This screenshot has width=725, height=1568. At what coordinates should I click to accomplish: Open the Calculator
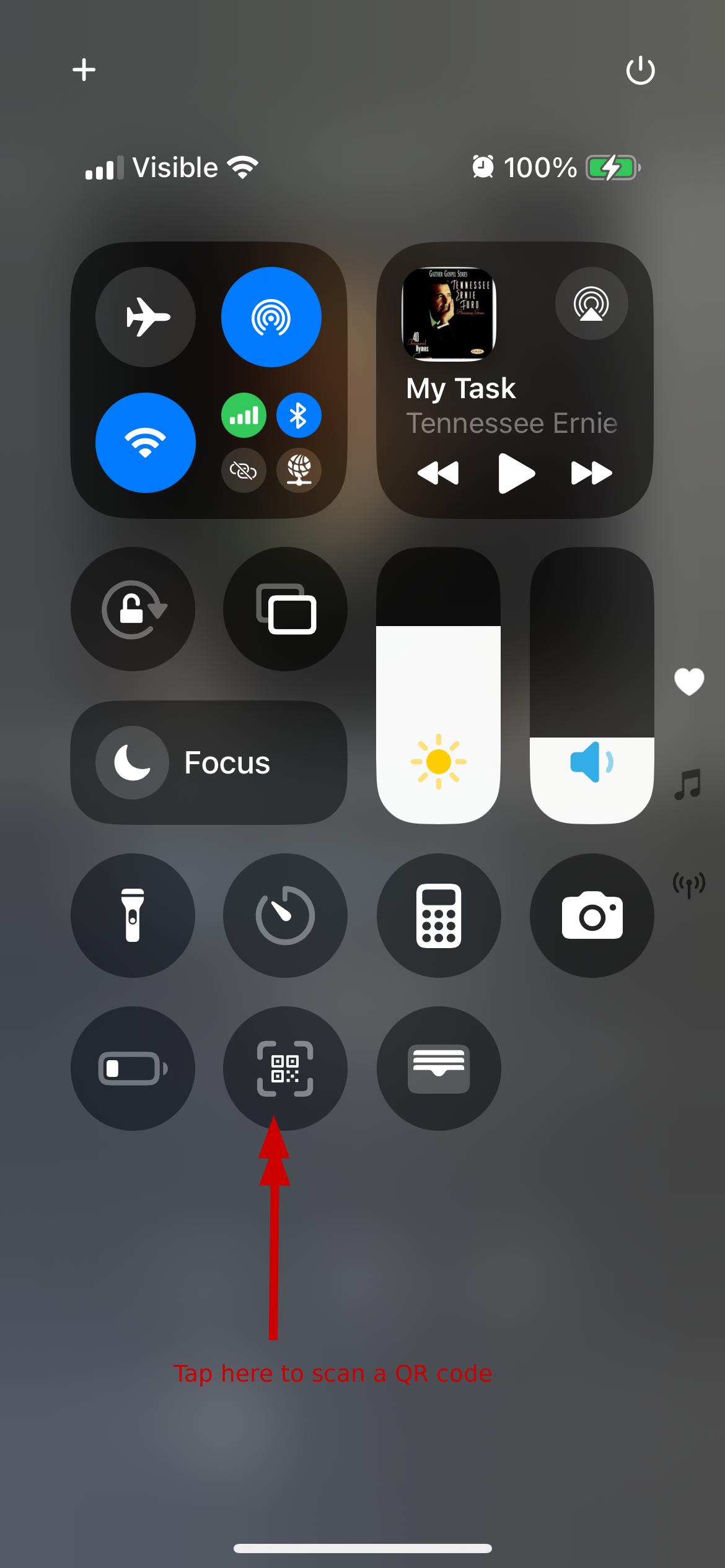coord(438,916)
